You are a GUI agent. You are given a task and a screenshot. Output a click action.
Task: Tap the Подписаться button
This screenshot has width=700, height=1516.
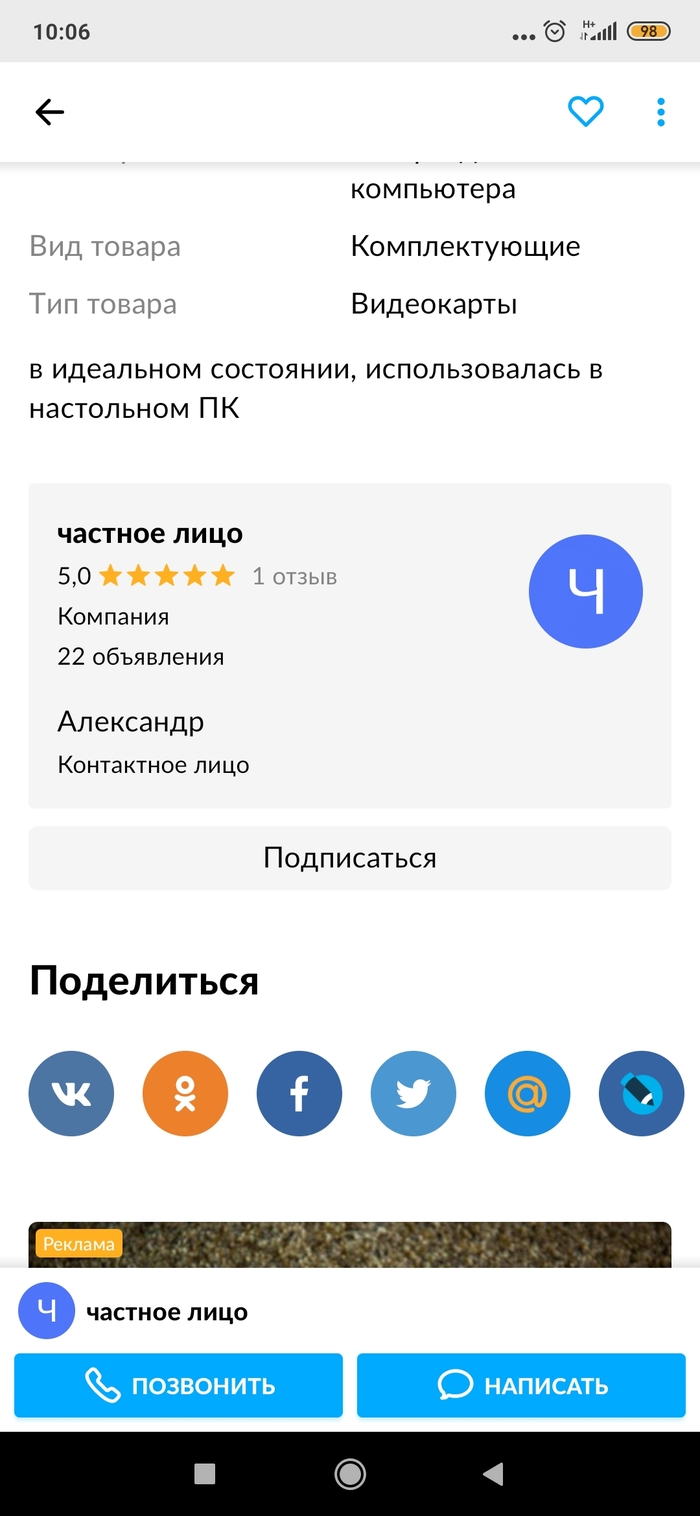point(349,858)
